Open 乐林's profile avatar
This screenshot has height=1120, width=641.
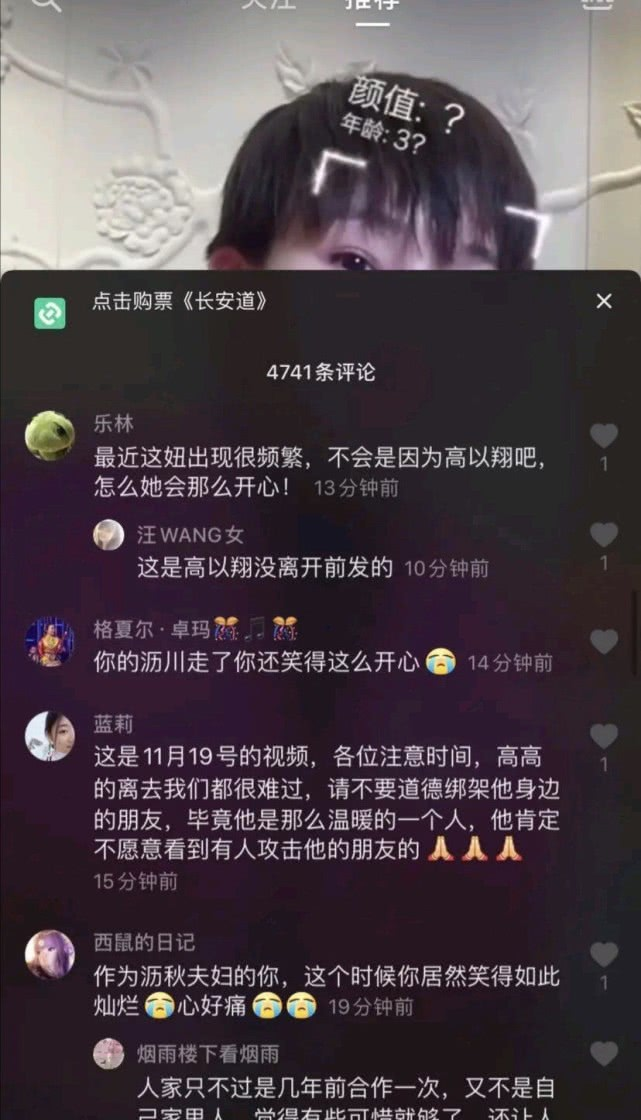pyautogui.click(x=49, y=436)
